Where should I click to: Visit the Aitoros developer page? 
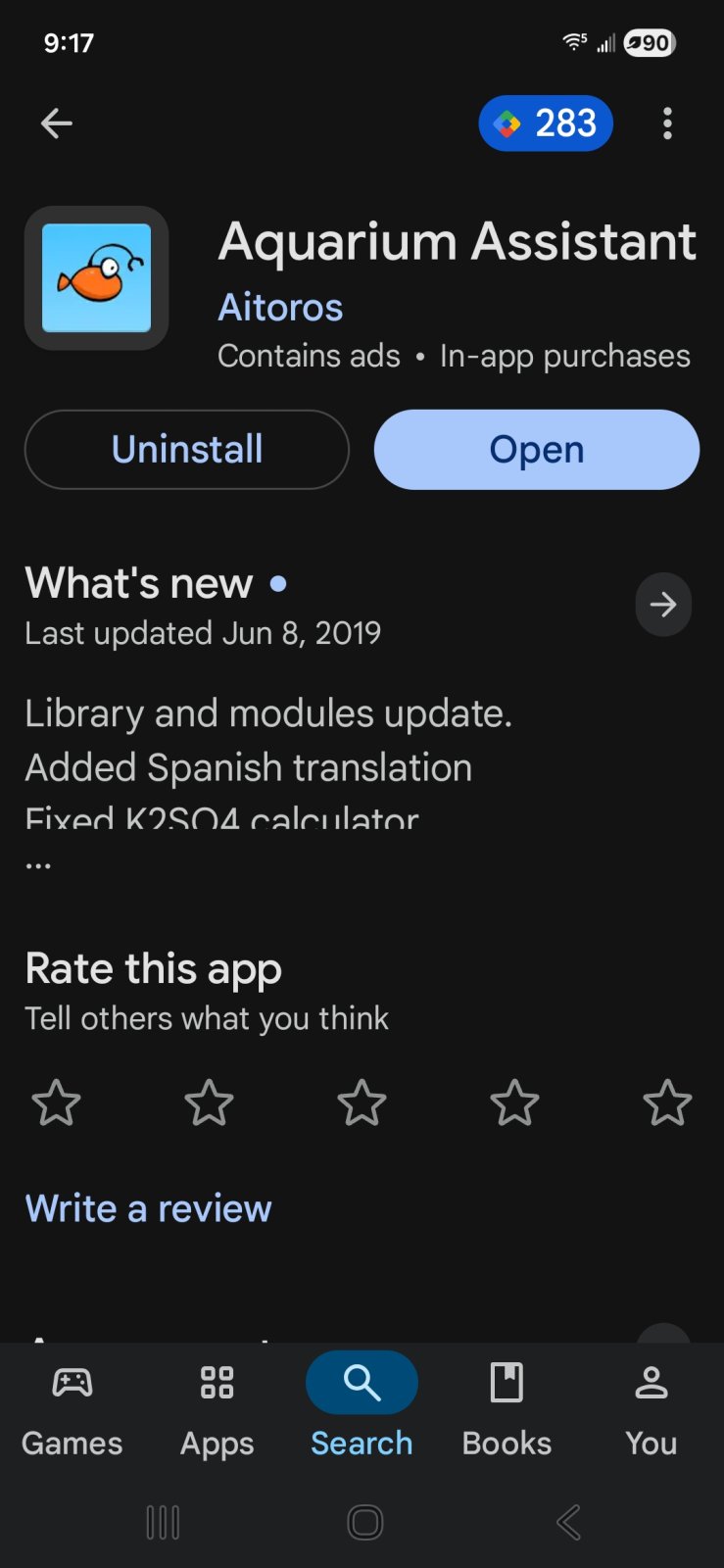point(280,307)
